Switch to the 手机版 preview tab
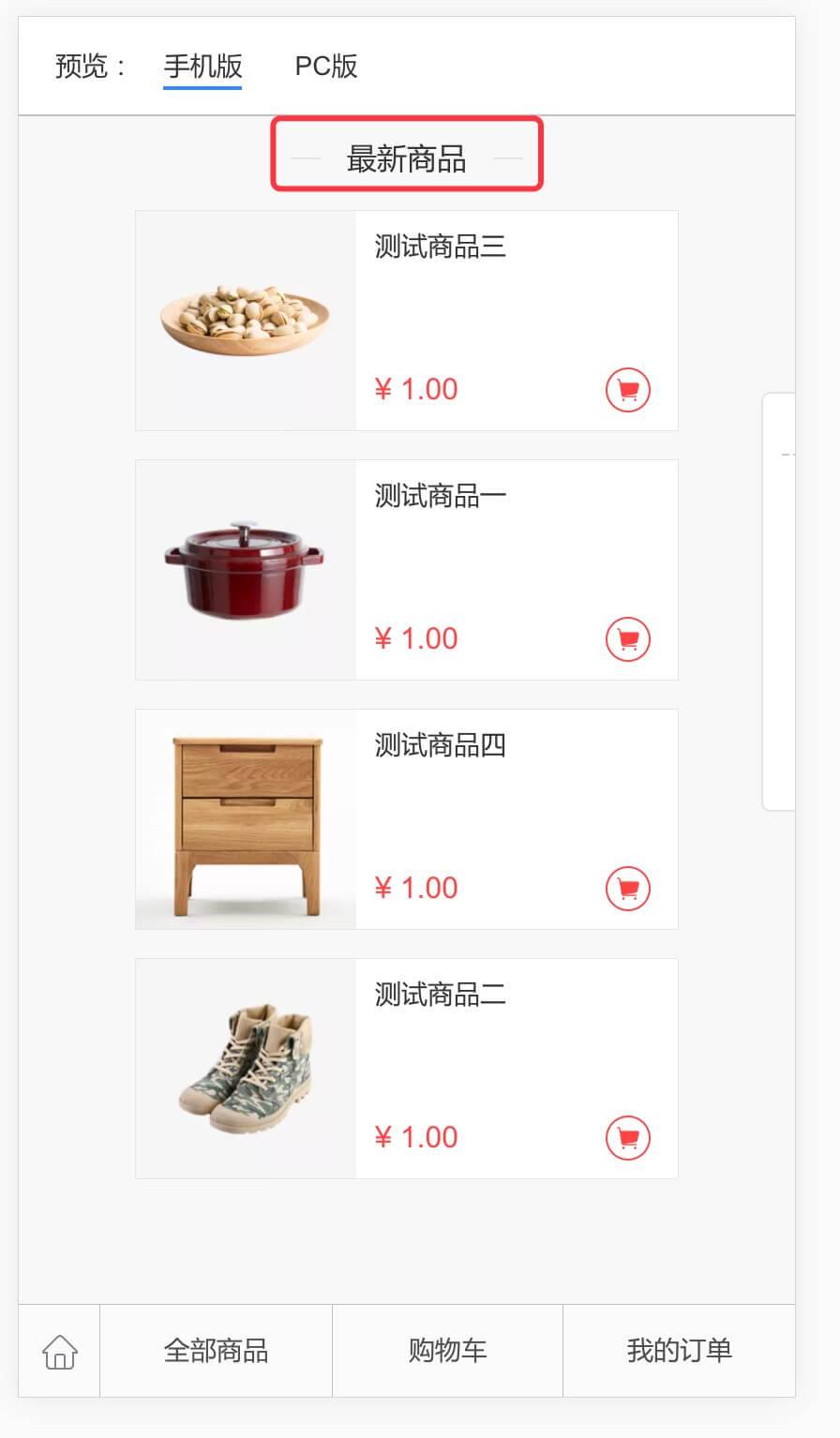 [x=202, y=67]
